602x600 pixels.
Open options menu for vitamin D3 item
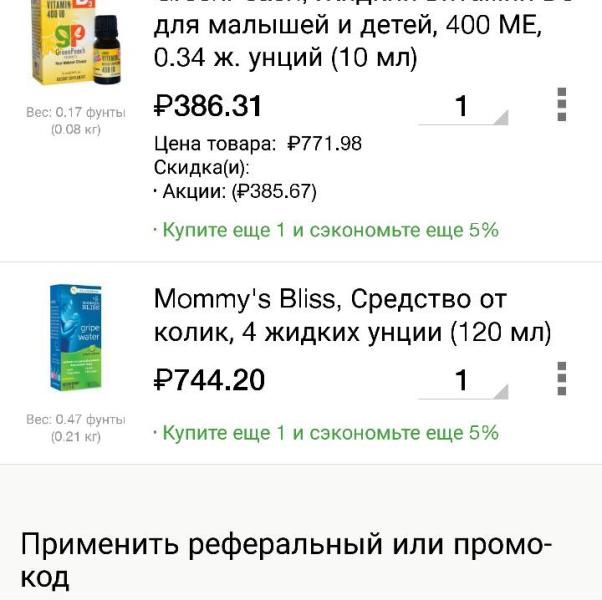pyautogui.click(x=561, y=104)
